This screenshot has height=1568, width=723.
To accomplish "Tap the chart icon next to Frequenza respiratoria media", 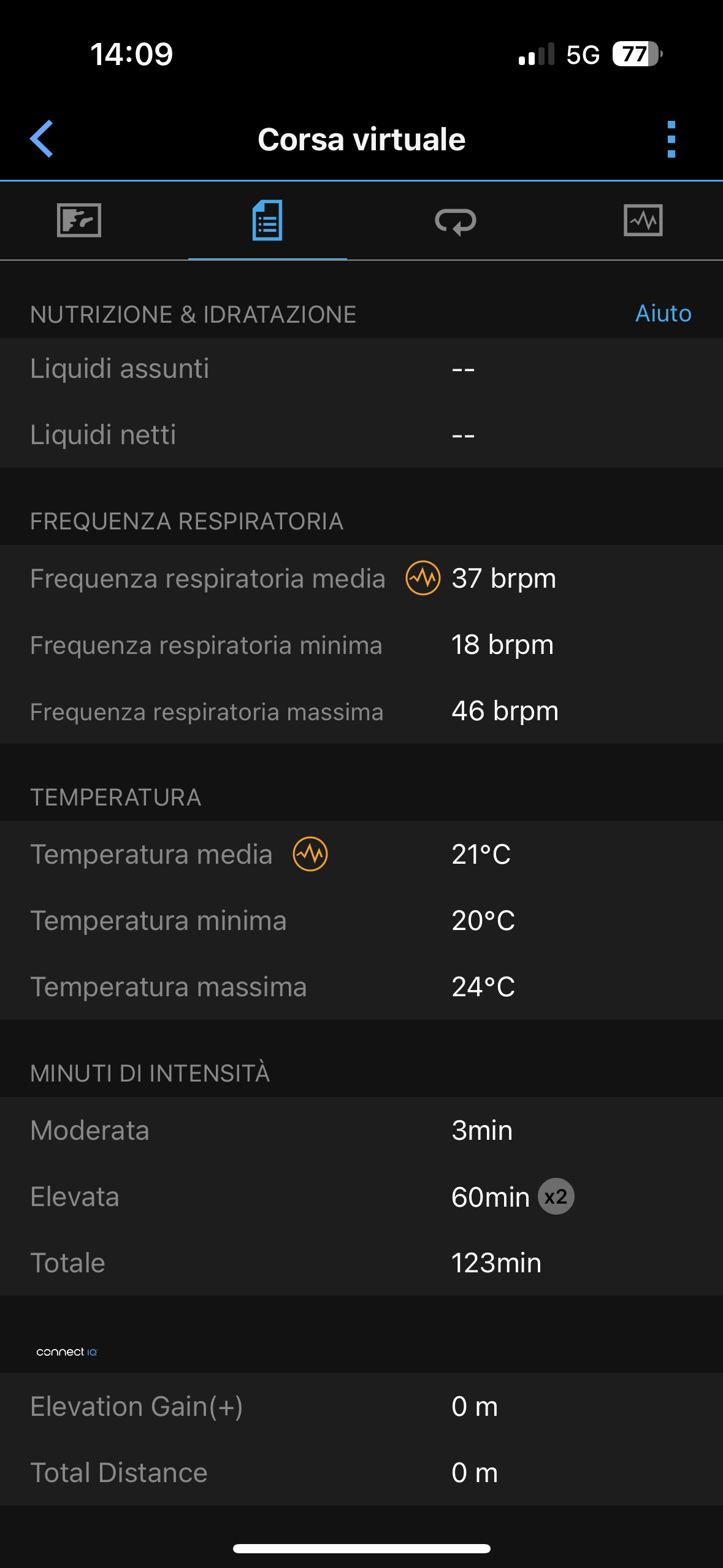I will 423,578.
